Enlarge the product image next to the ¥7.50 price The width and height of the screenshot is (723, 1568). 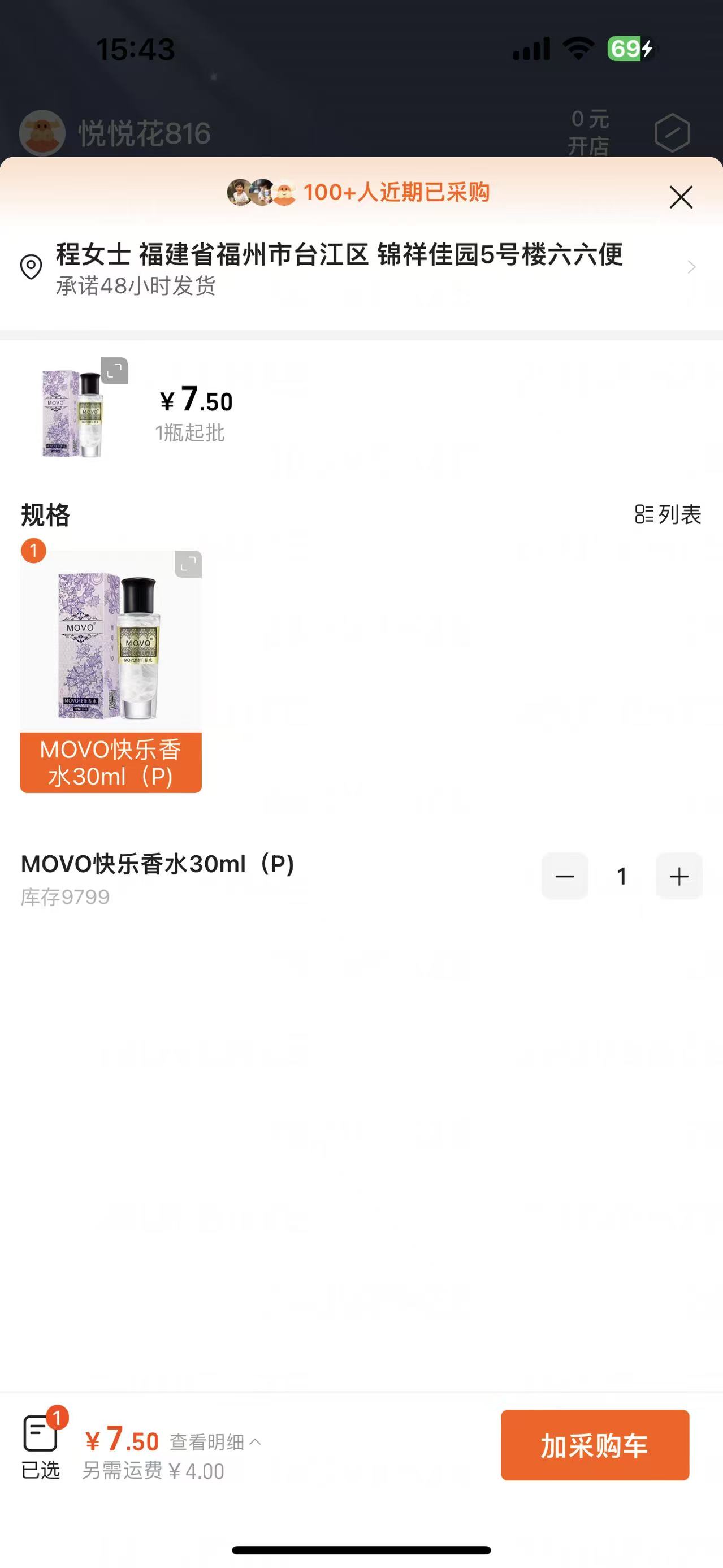click(x=114, y=371)
